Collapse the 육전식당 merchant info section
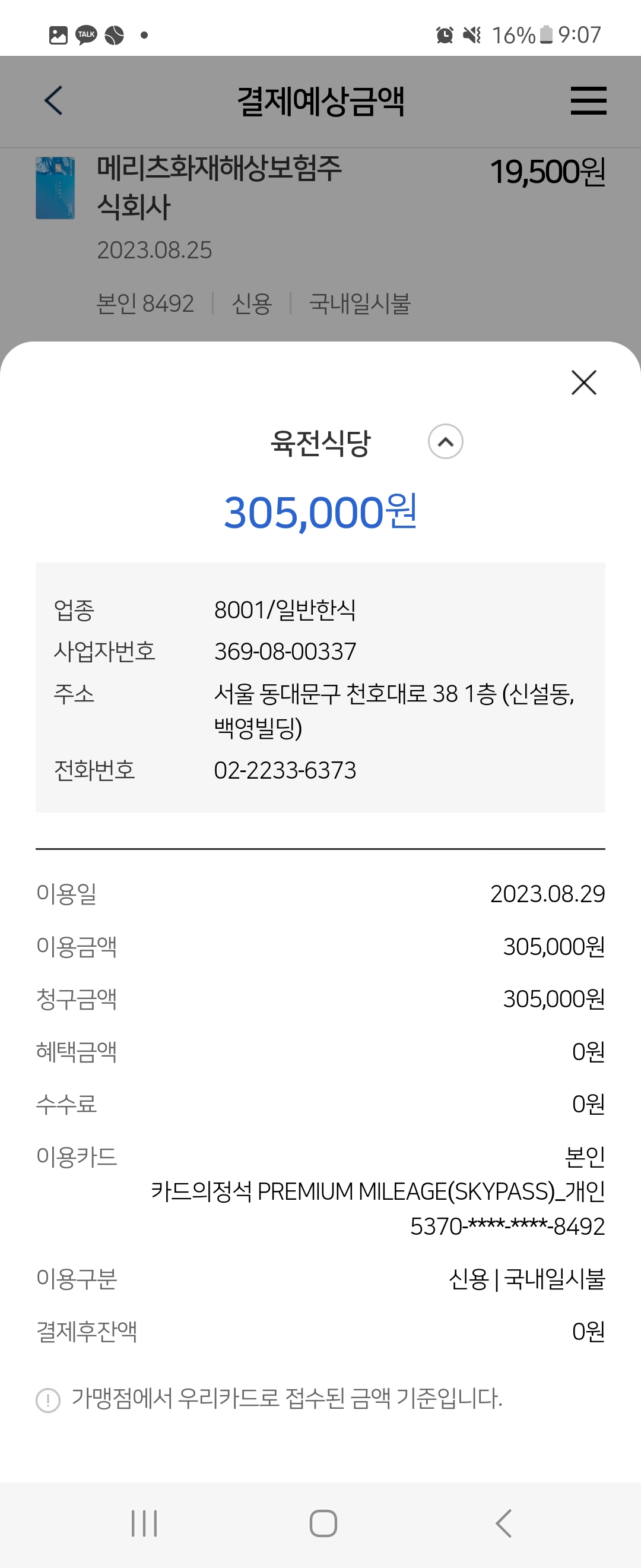Image resolution: width=641 pixels, height=1568 pixels. click(x=445, y=441)
